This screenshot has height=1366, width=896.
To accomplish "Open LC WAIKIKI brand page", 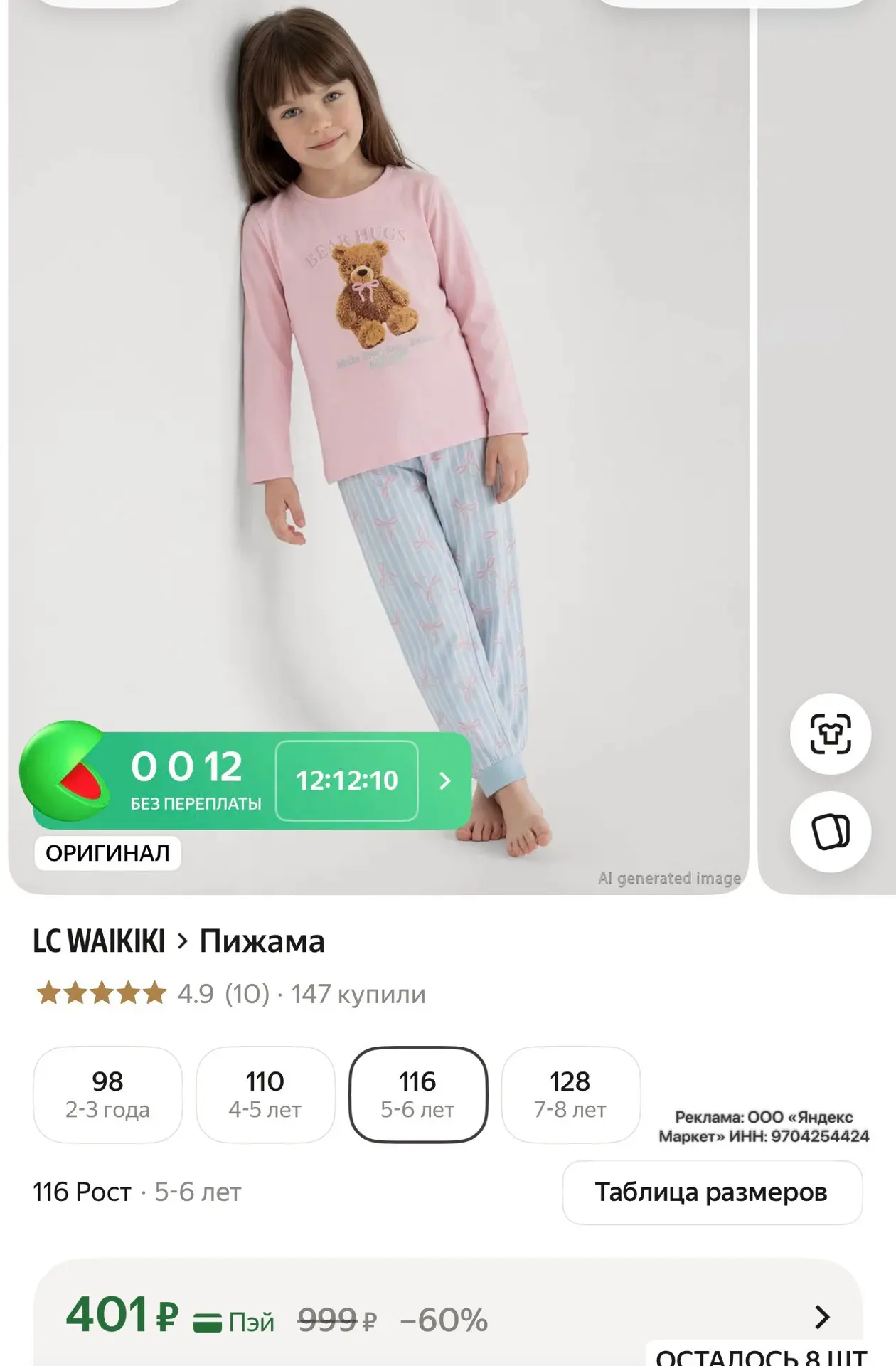I will (x=99, y=941).
